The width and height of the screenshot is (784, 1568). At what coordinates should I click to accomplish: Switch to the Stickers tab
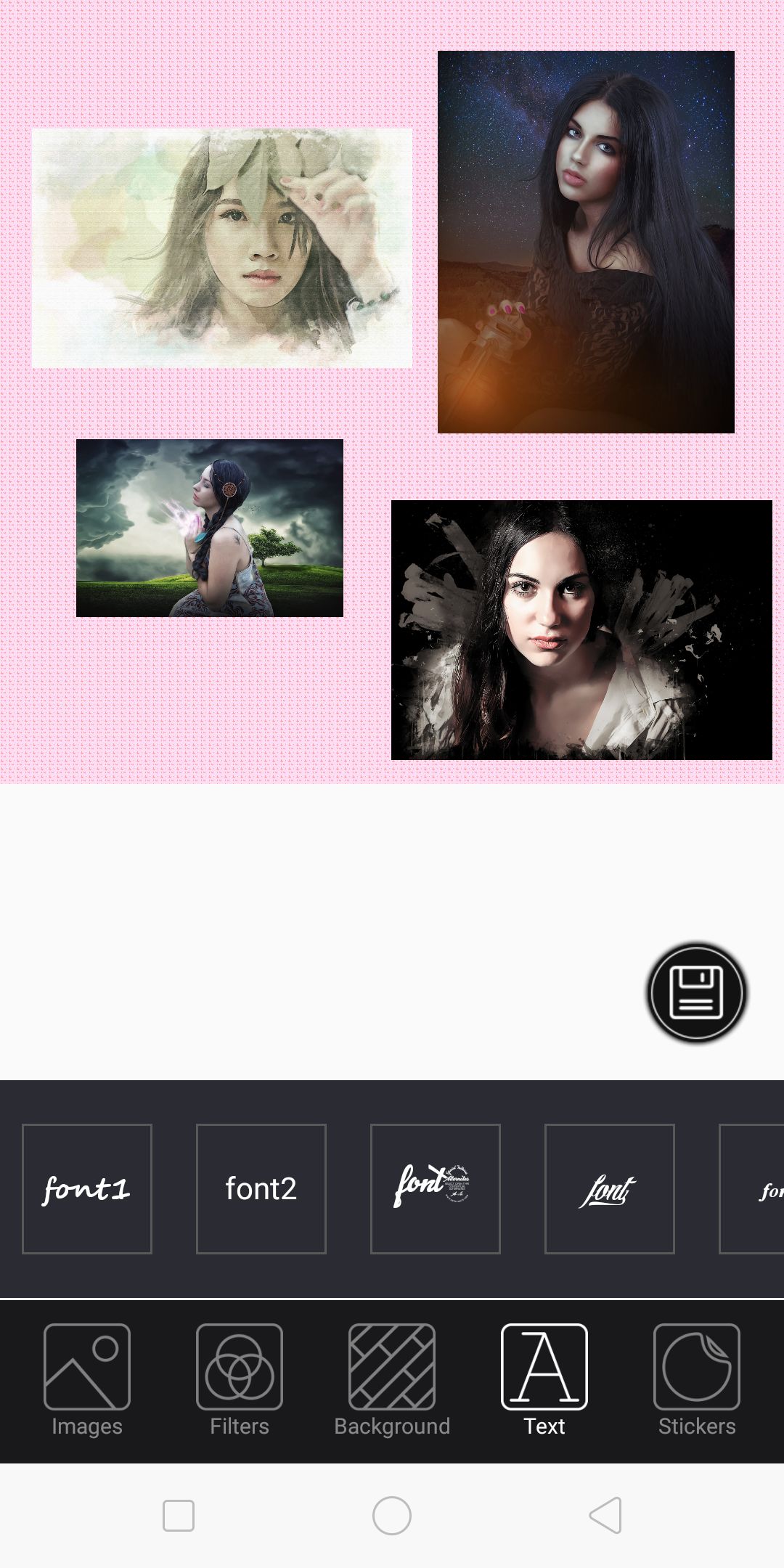tap(697, 1381)
